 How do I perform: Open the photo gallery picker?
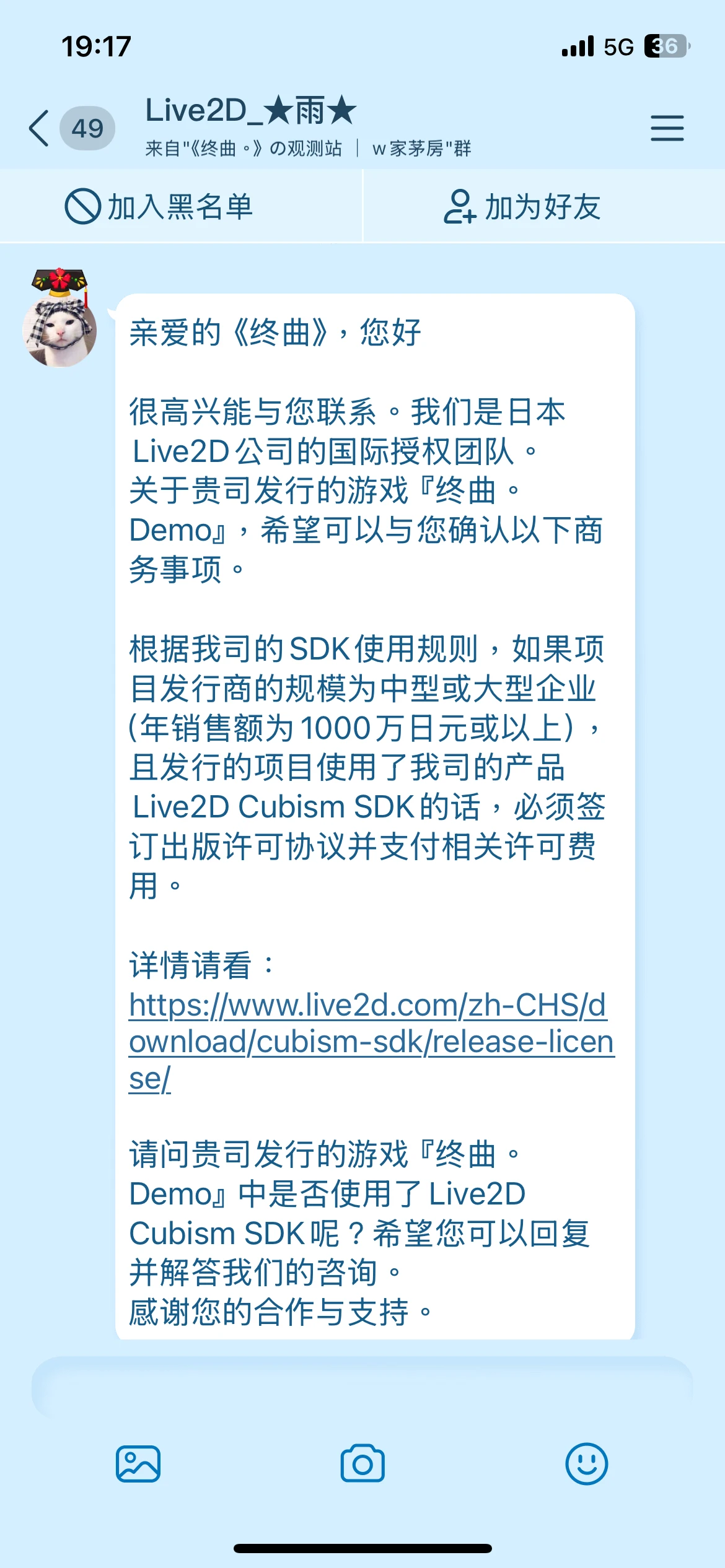tap(138, 1464)
